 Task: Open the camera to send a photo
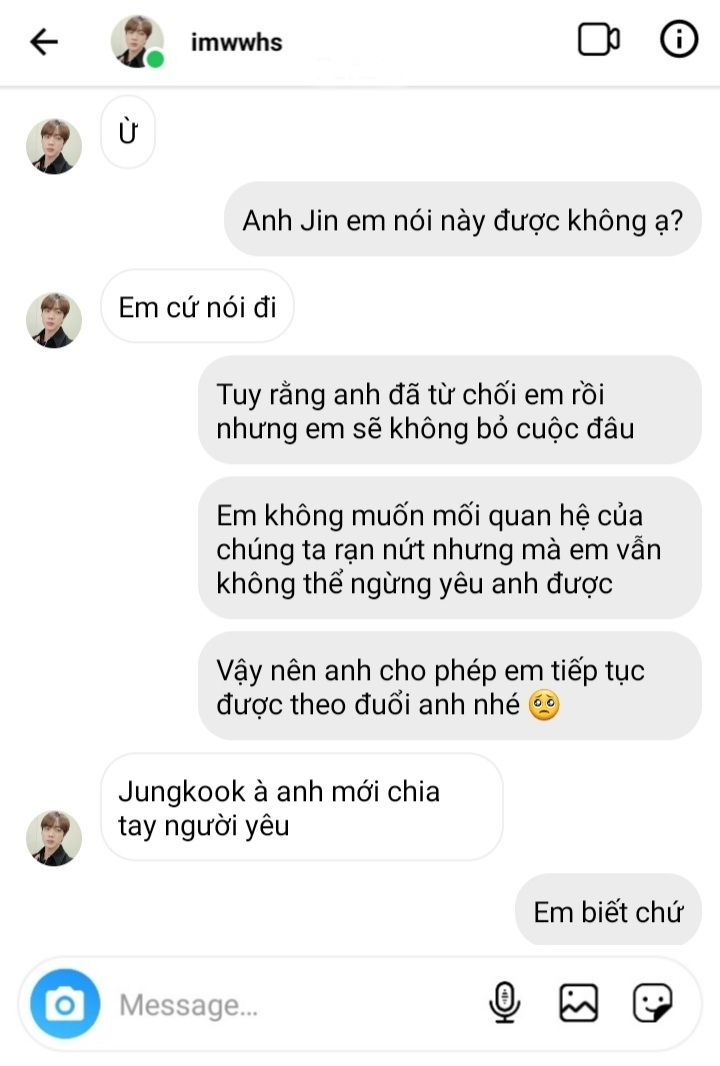pyautogui.click(x=65, y=1003)
